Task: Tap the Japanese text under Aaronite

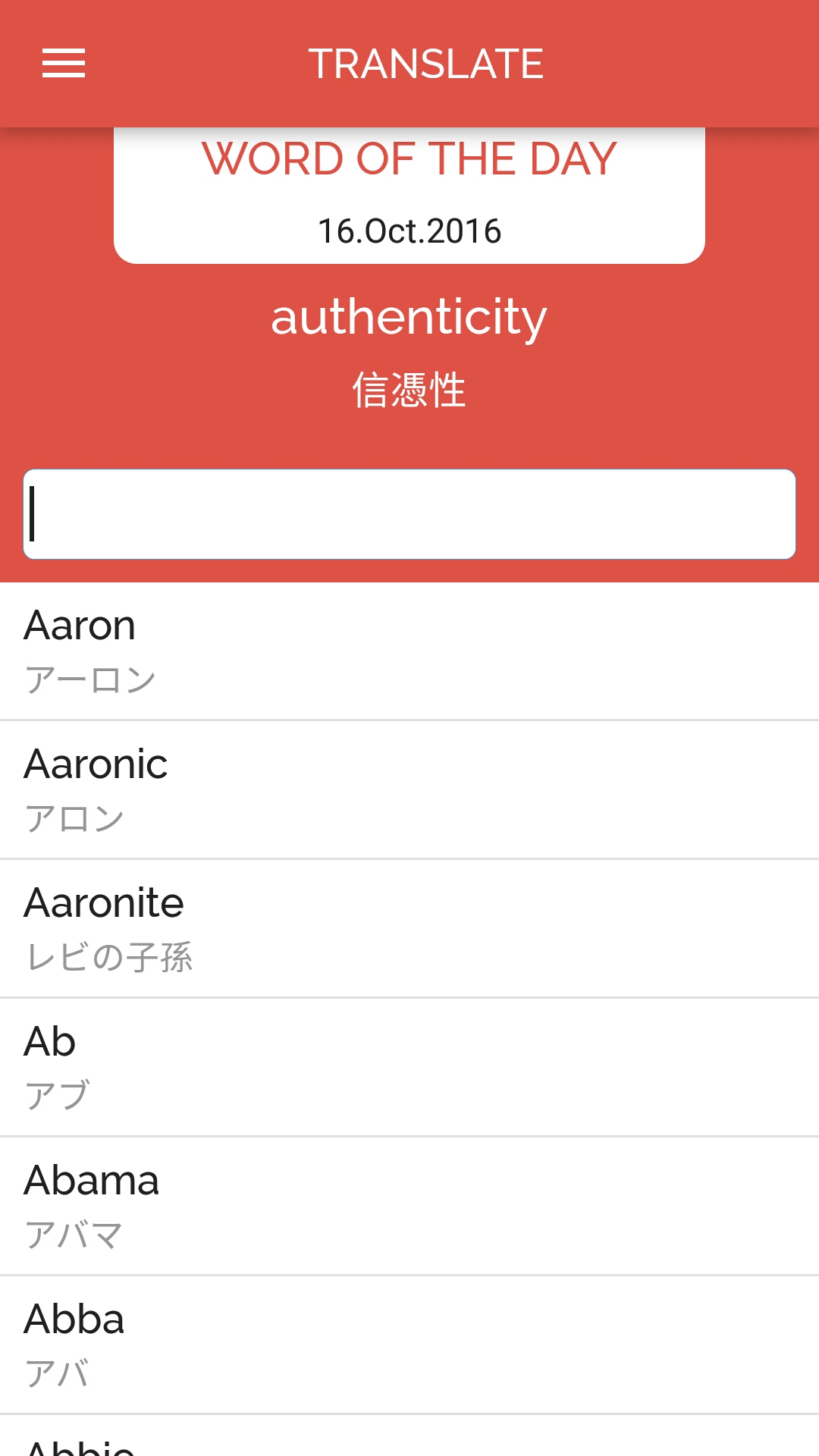Action: coord(109,957)
